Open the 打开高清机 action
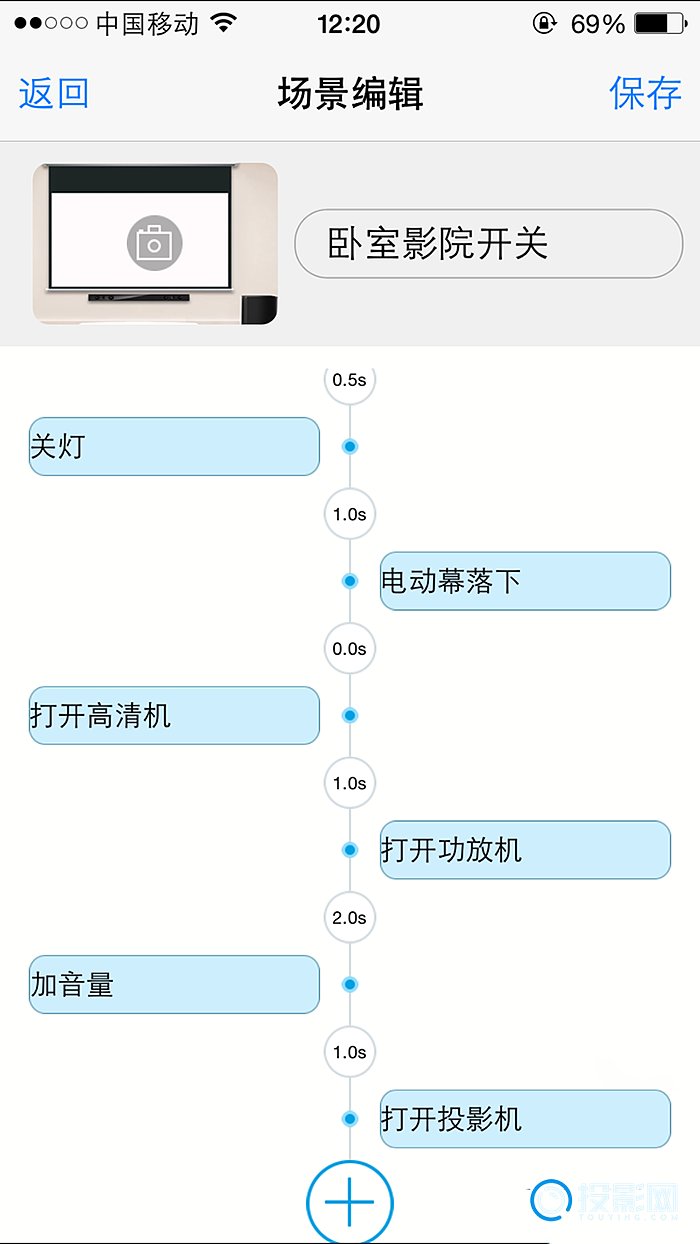The height and width of the screenshot is (1244, 700). point(174,715)
